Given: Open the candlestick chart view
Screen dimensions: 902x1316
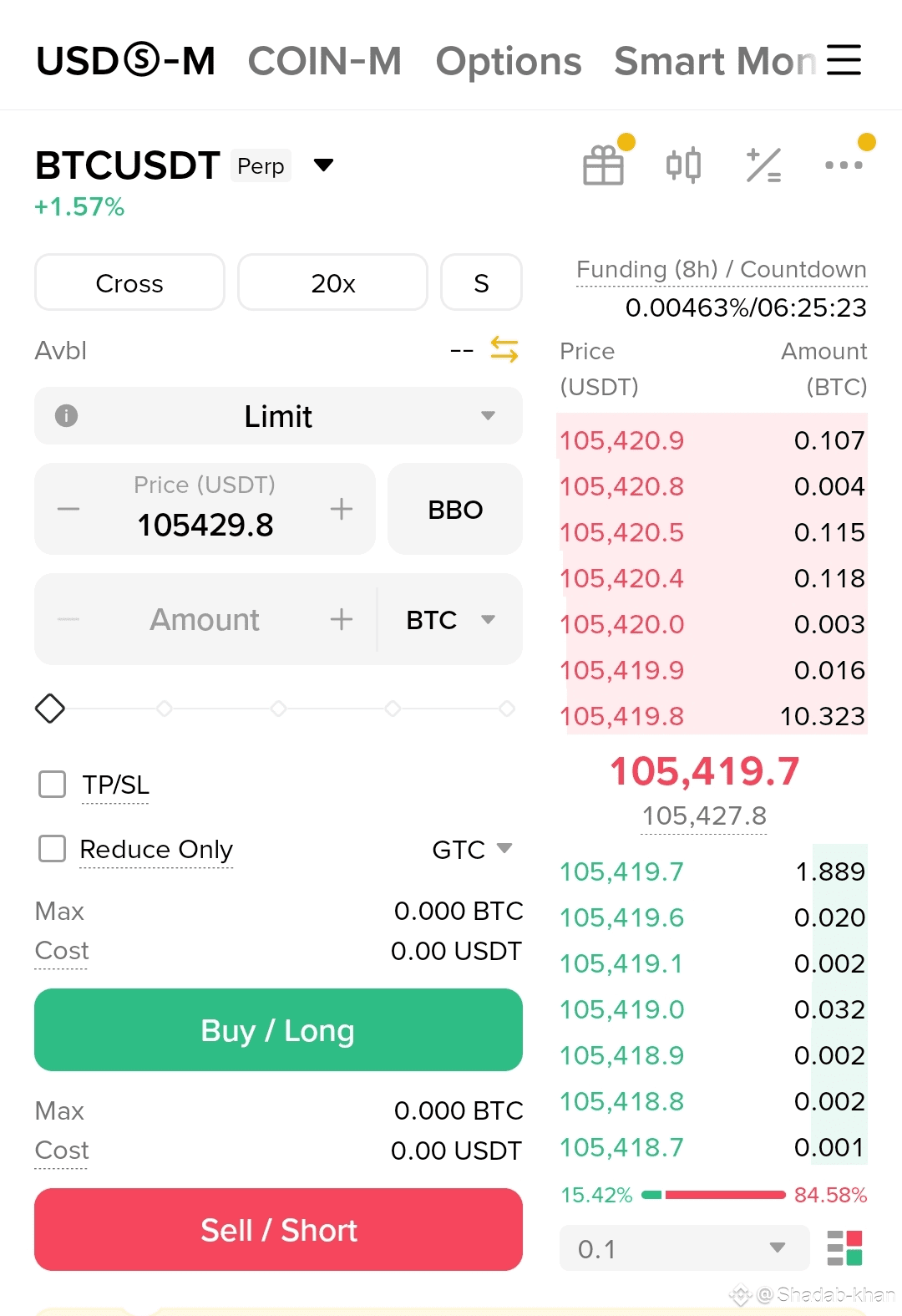Looking at the screenshot, I should coord(683,165).
